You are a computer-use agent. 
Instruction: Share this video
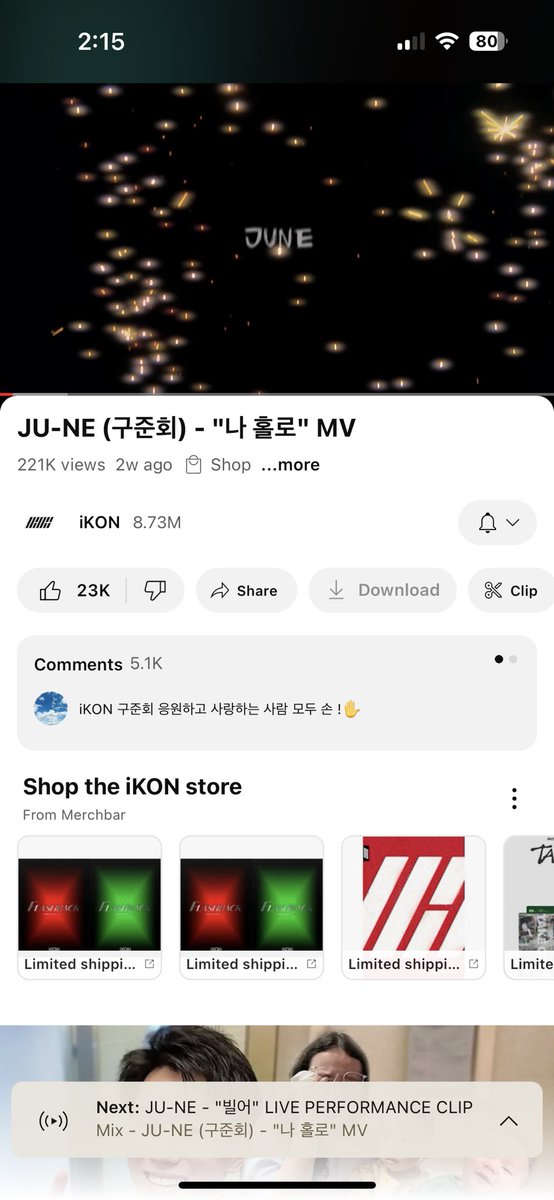coord(246,590)
